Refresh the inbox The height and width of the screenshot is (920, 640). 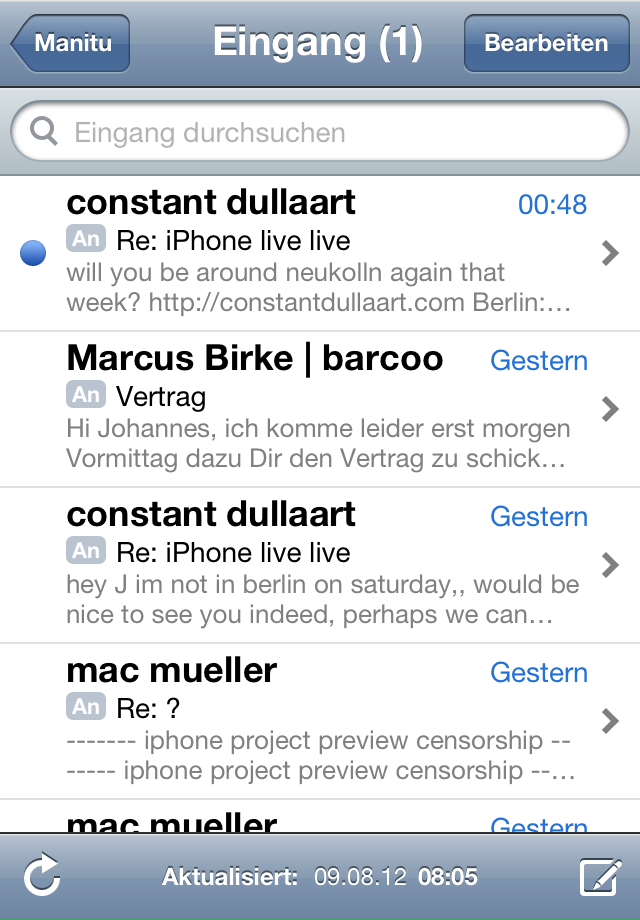pyautogui.click(x=42, y=877)
